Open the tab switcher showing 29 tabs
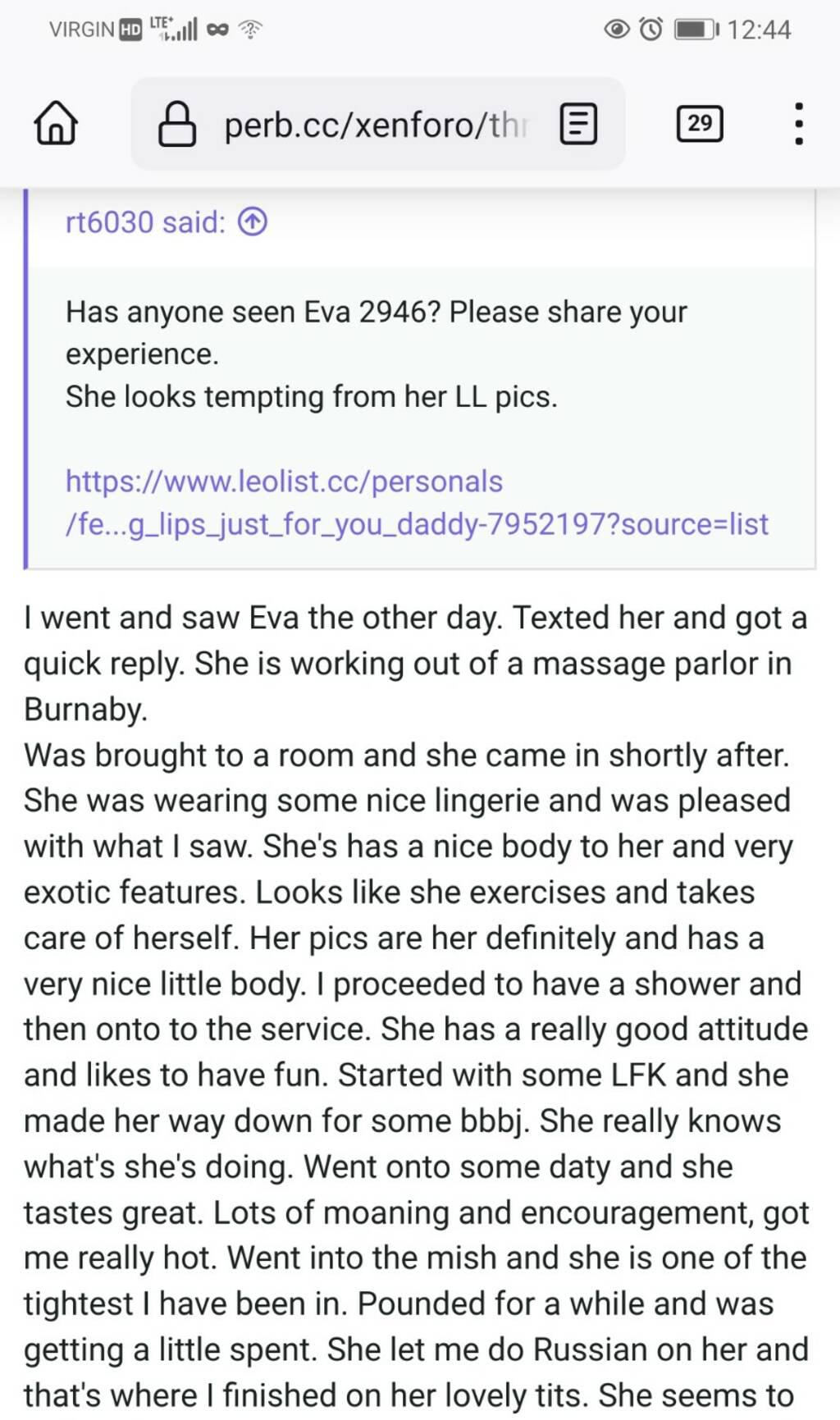Screen dimensions: 840x1420 (700, 124)
